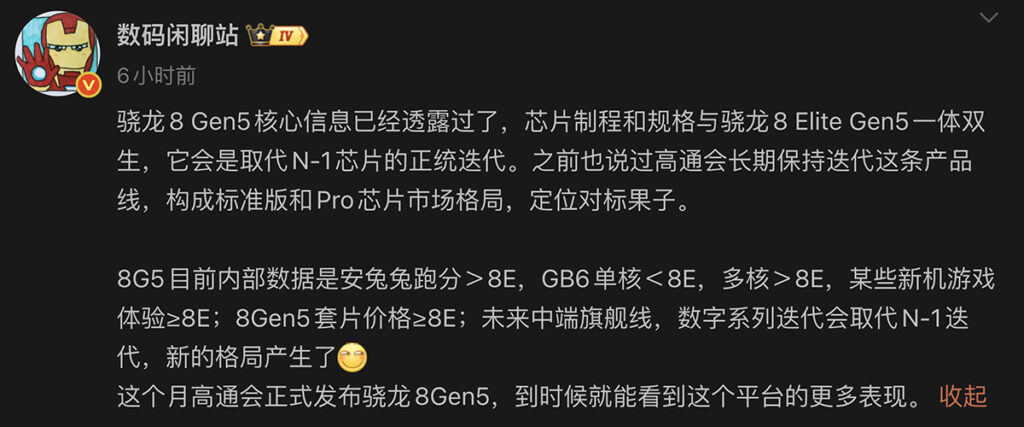The height and width of the screenshot is (427, 1024).
Task: Expand the post options chevron menu
Action: (989, 18)
